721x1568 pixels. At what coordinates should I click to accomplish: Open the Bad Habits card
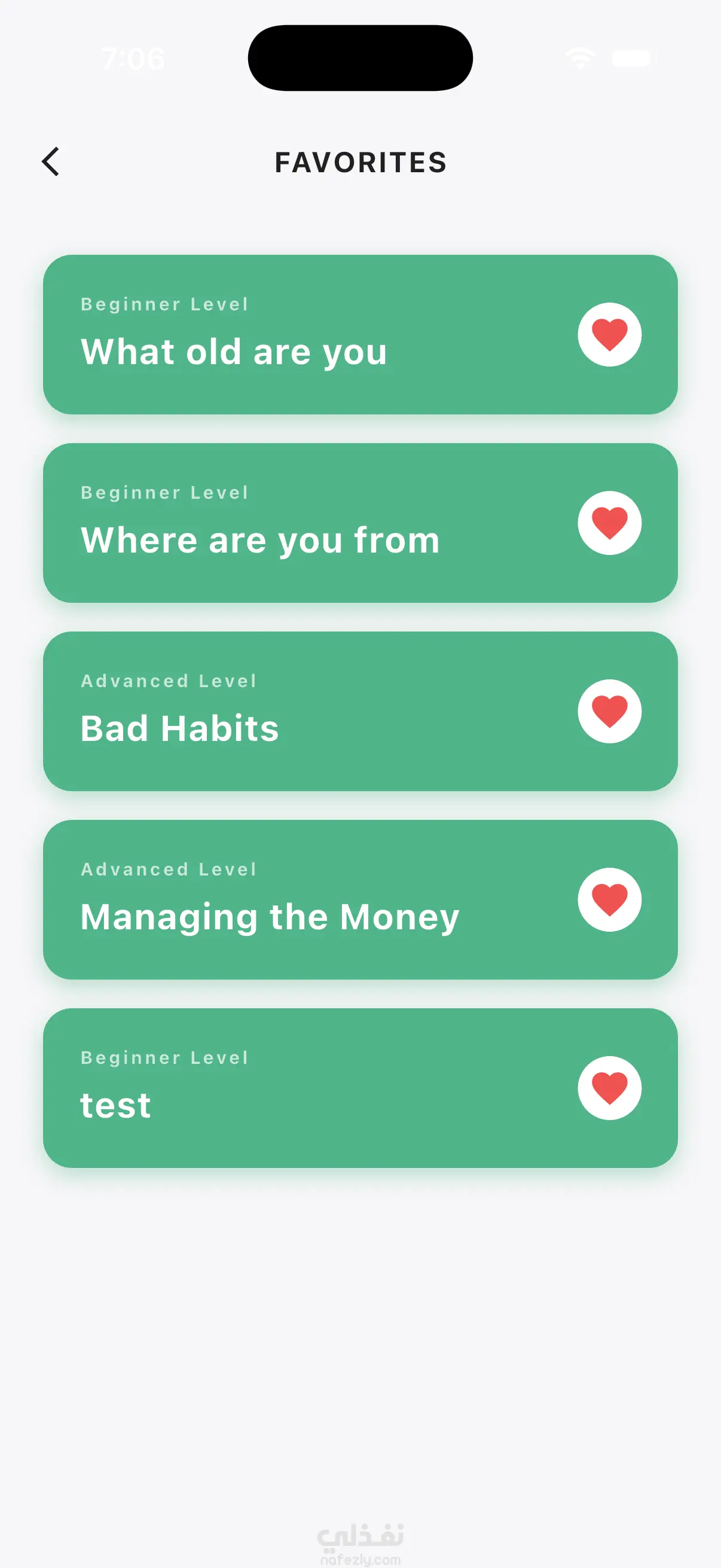[360, 711]
